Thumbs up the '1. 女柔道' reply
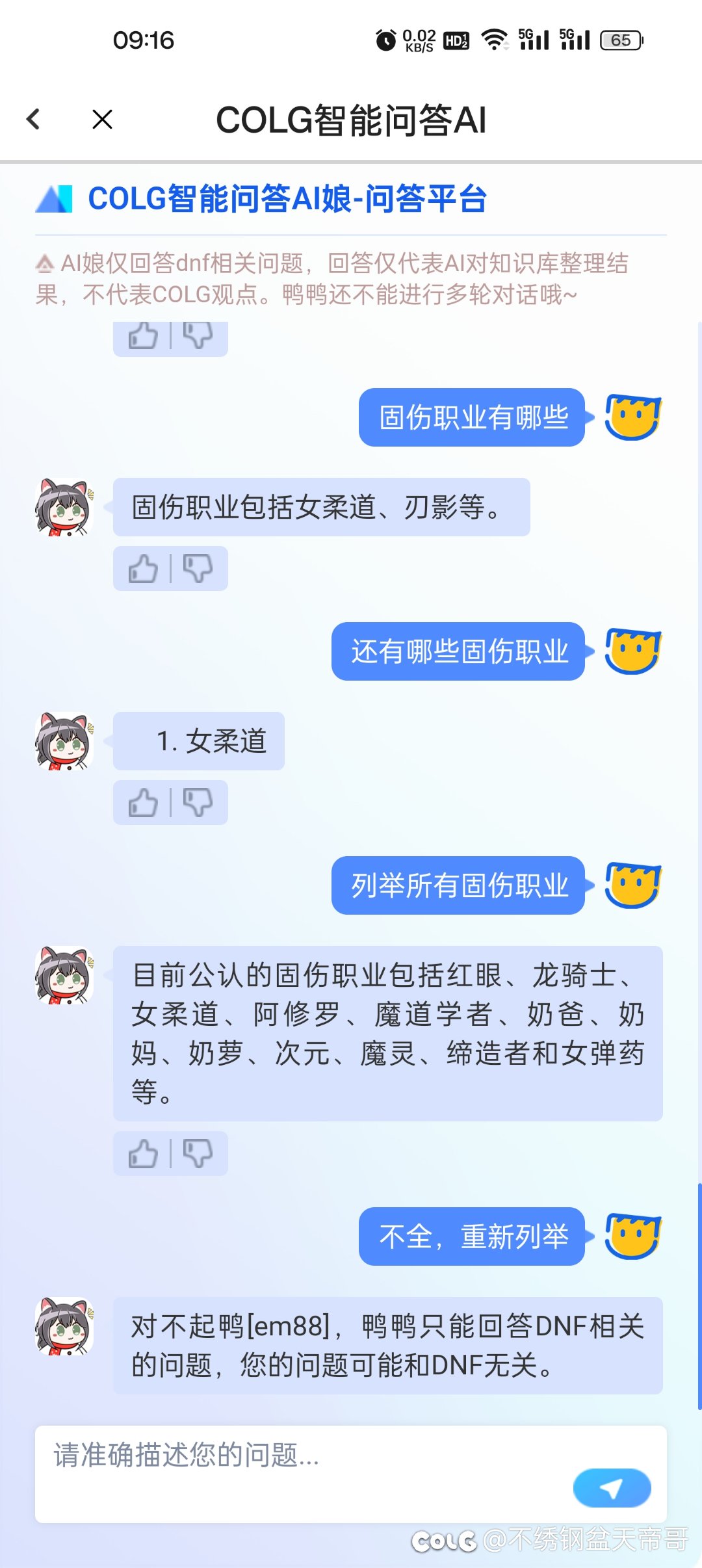 [x=143, y=803]
